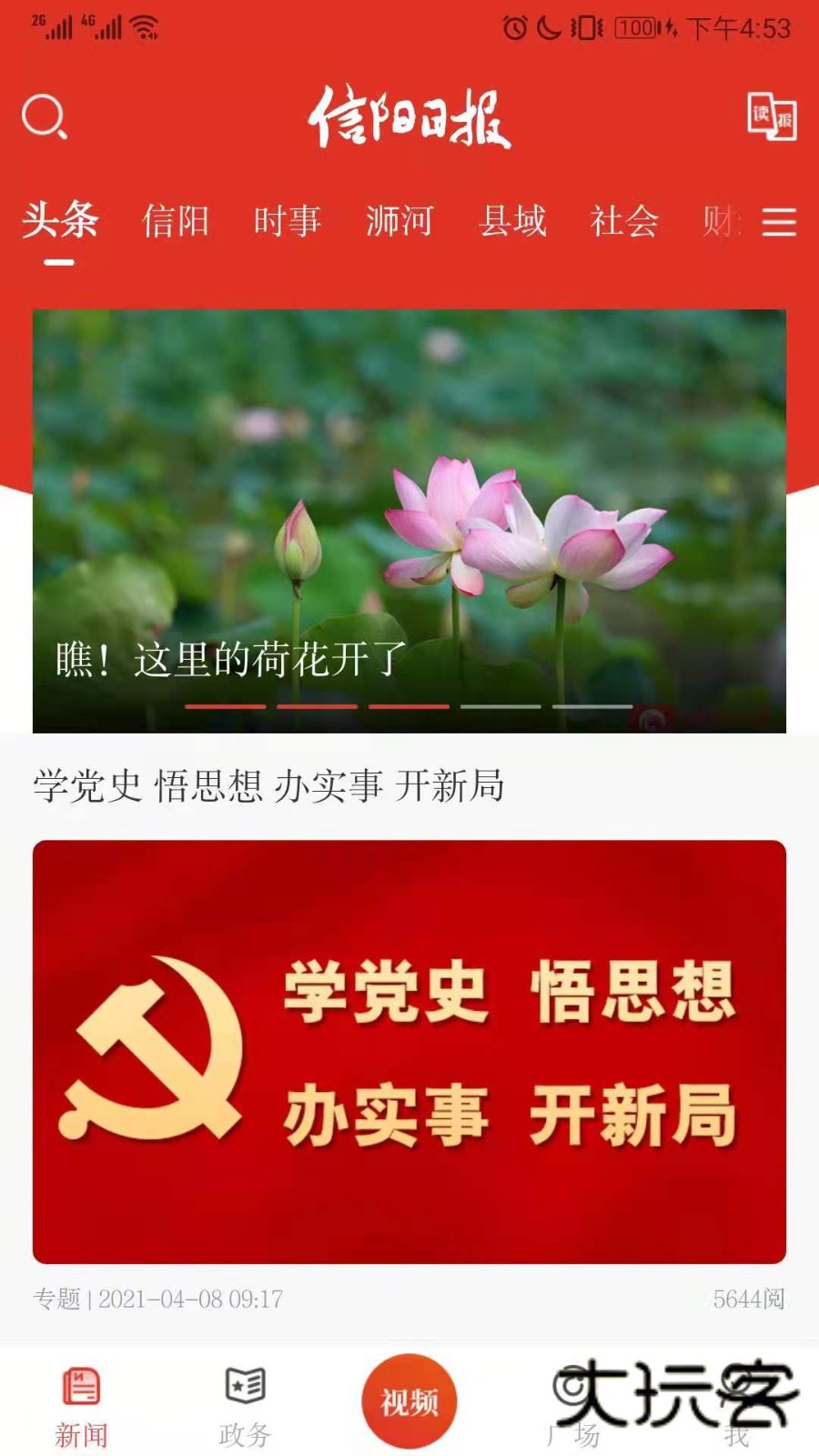The height and width of the screenshot is (1456, 819).
Task: Switch to the 县域 tab
Action: pyautogui.click(x=512, y=221)
